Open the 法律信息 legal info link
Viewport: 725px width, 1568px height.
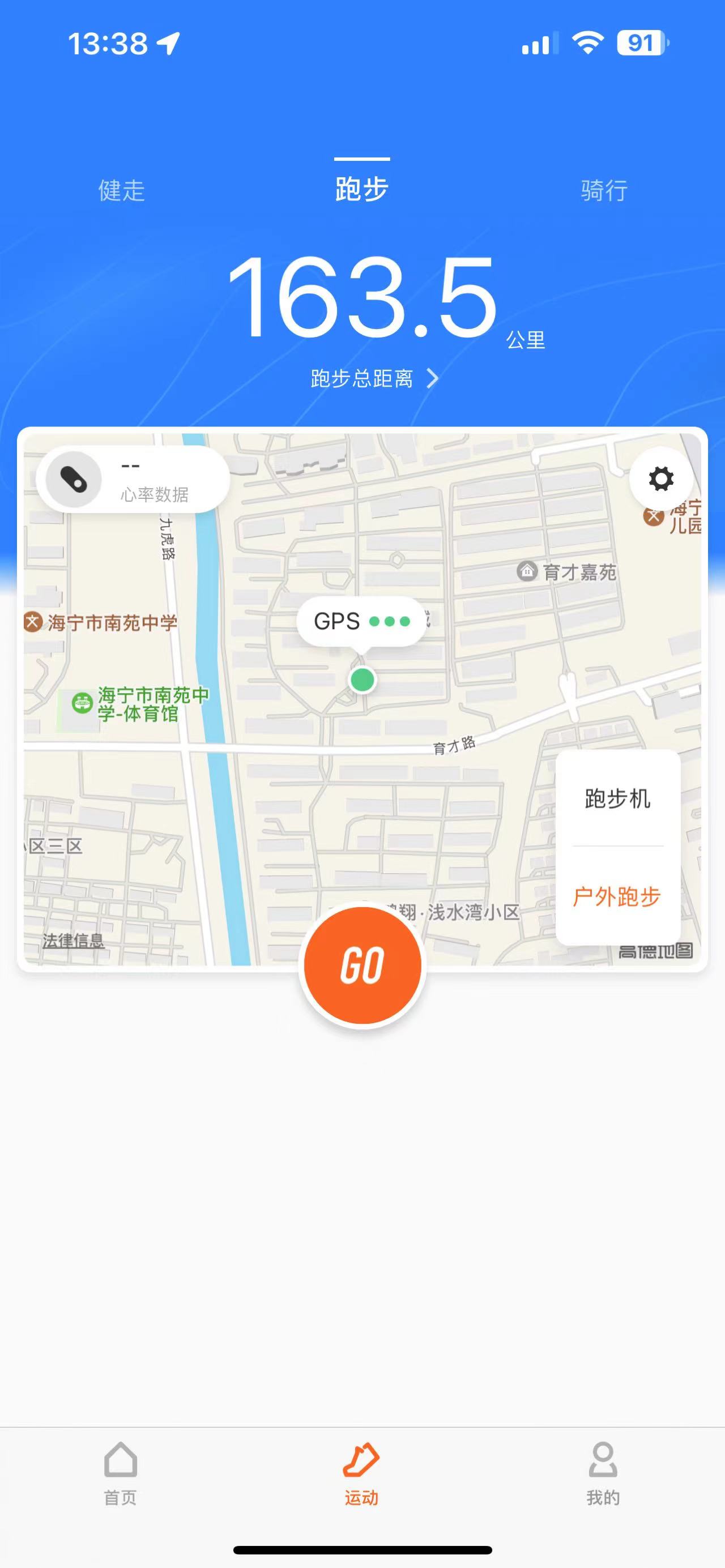click(x=73, y=941)
